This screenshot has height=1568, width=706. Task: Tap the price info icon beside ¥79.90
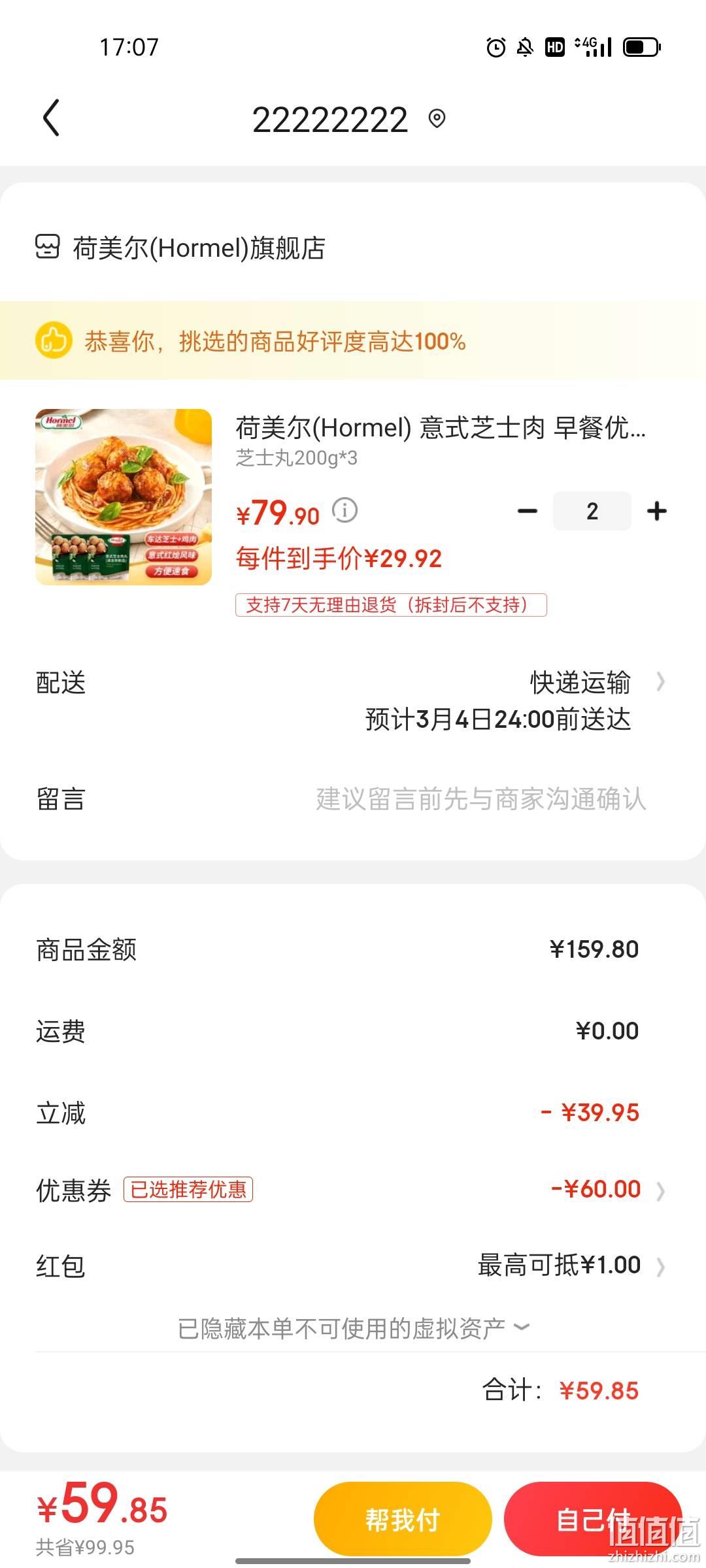345,510
